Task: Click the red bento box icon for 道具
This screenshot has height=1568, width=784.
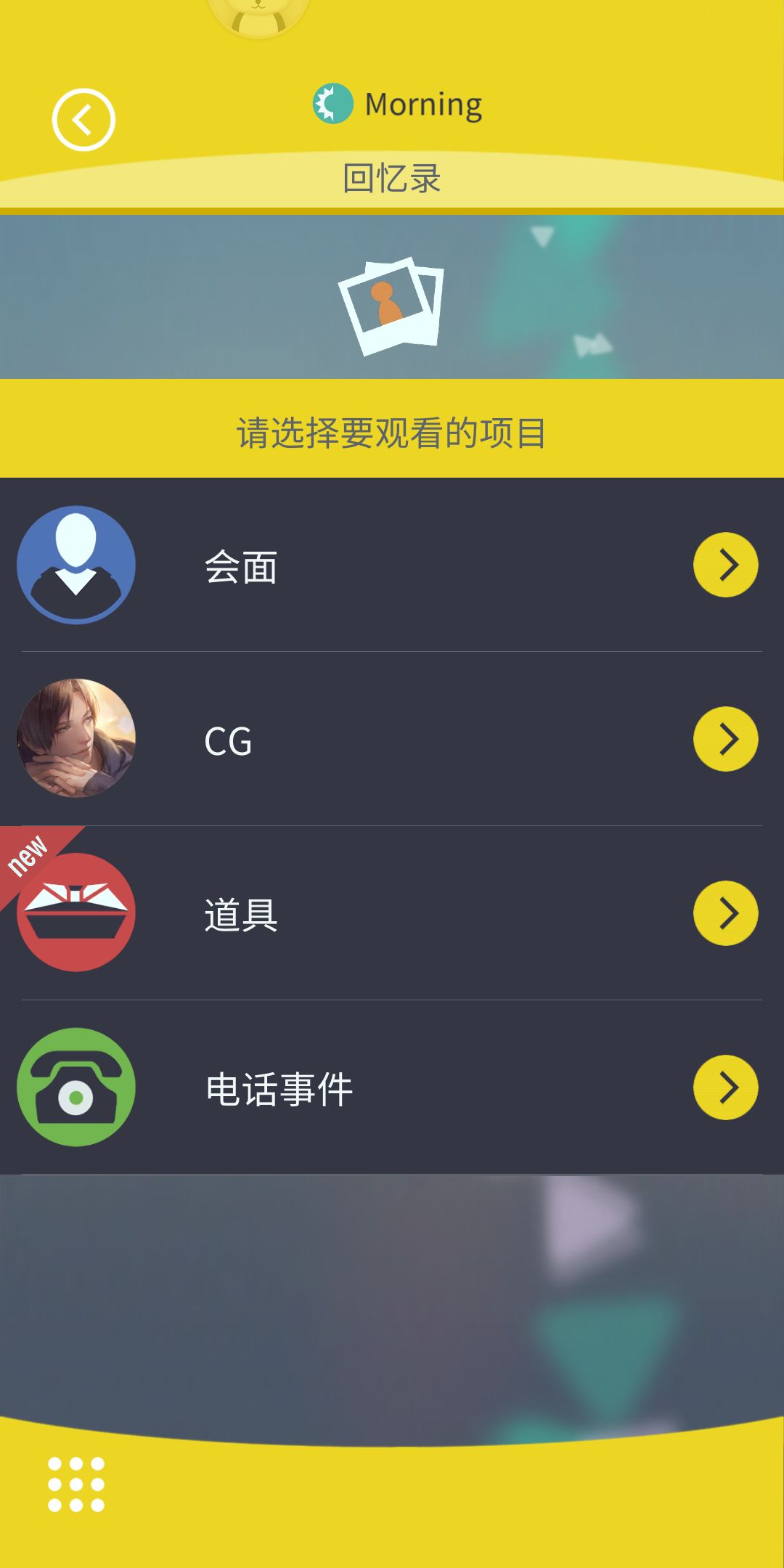Action: tap(76, 913)
